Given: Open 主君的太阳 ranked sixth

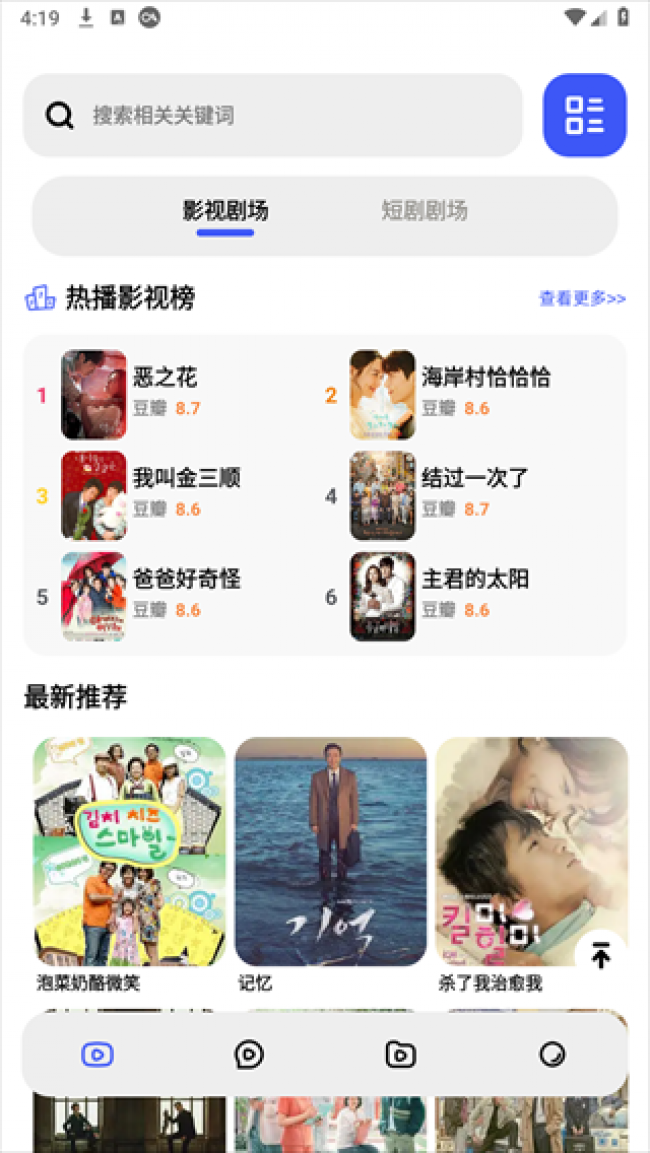Looking at the screenshot, I should (x=475, y=580).
